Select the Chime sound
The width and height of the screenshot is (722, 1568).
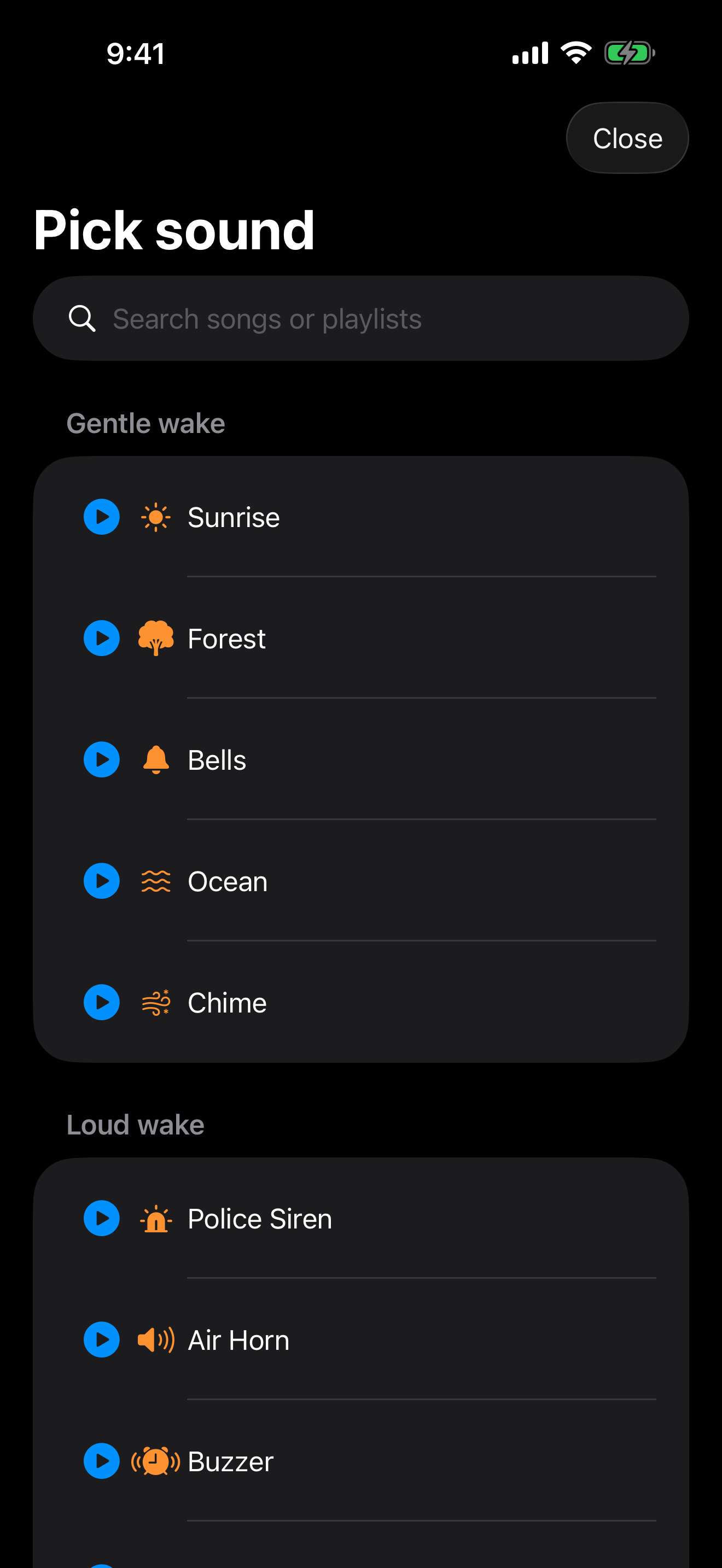(x=227, y=1002)
